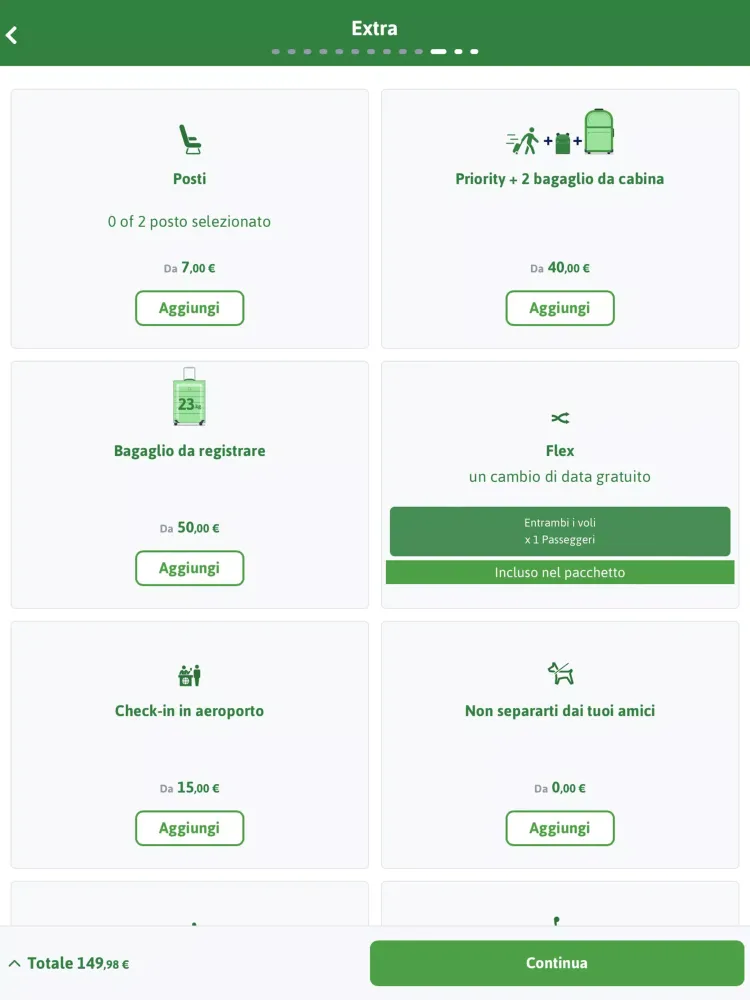Add seats via Posti Aggiungi button
Image resolution: width=750 pixels, height=1000 pixels.
(x=189, y=308)
